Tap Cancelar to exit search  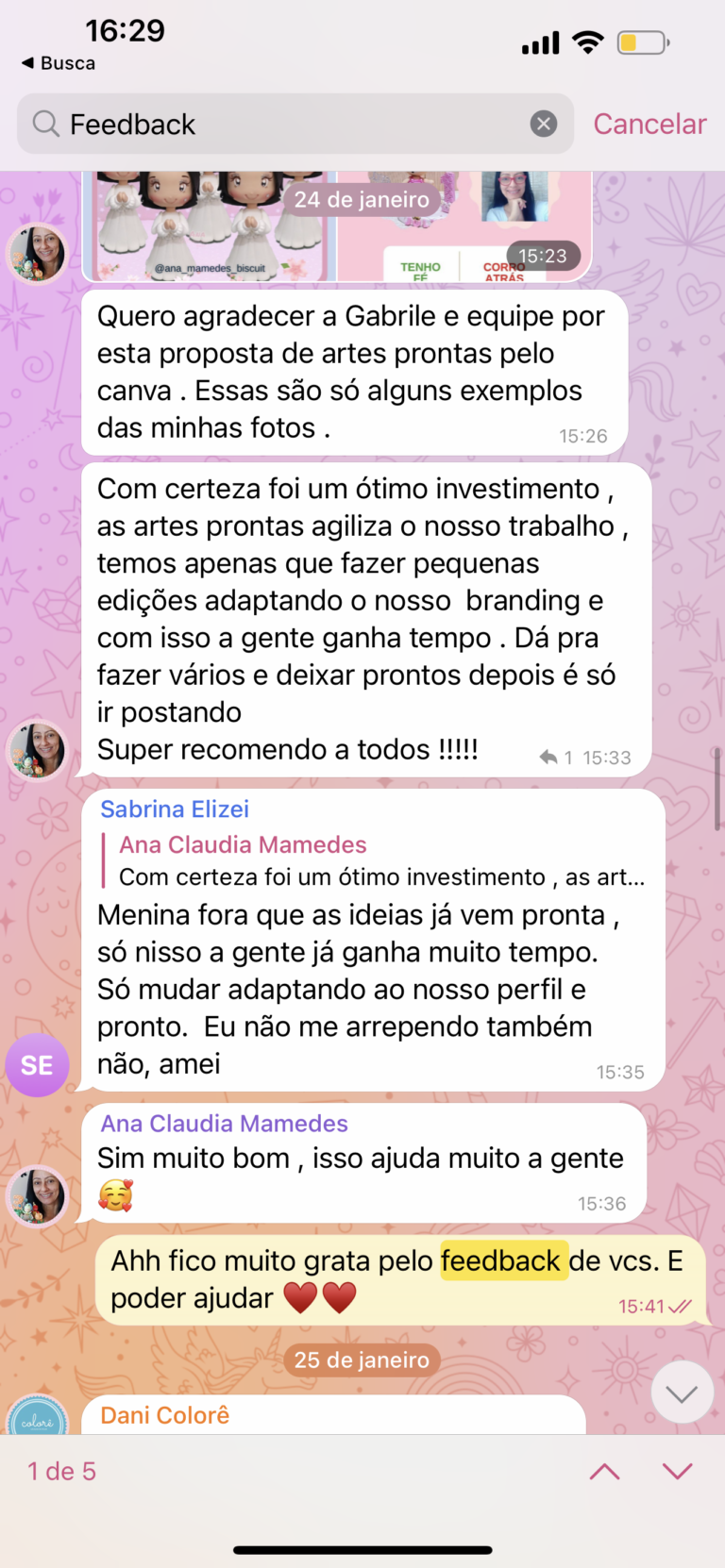coord(649,124)
